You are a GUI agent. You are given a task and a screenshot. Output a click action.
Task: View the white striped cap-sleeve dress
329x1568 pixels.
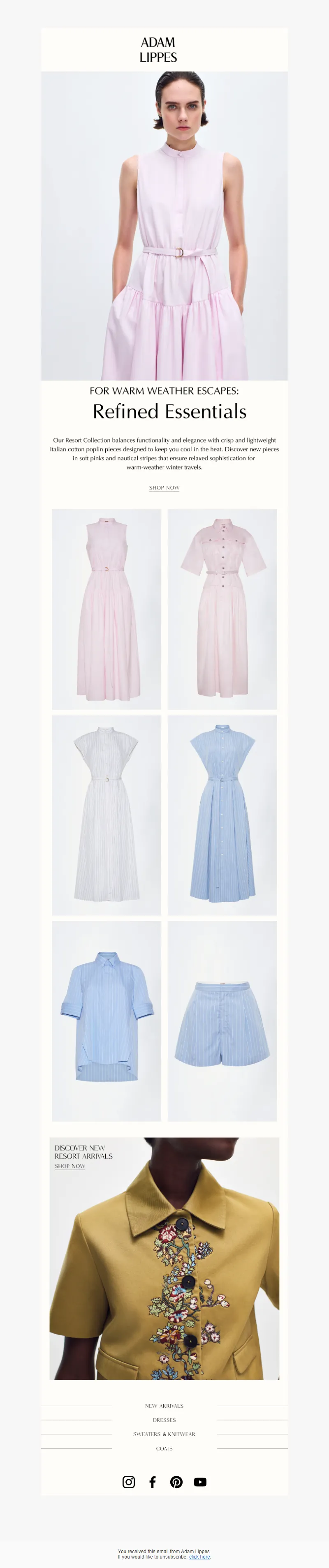[106, 815]
